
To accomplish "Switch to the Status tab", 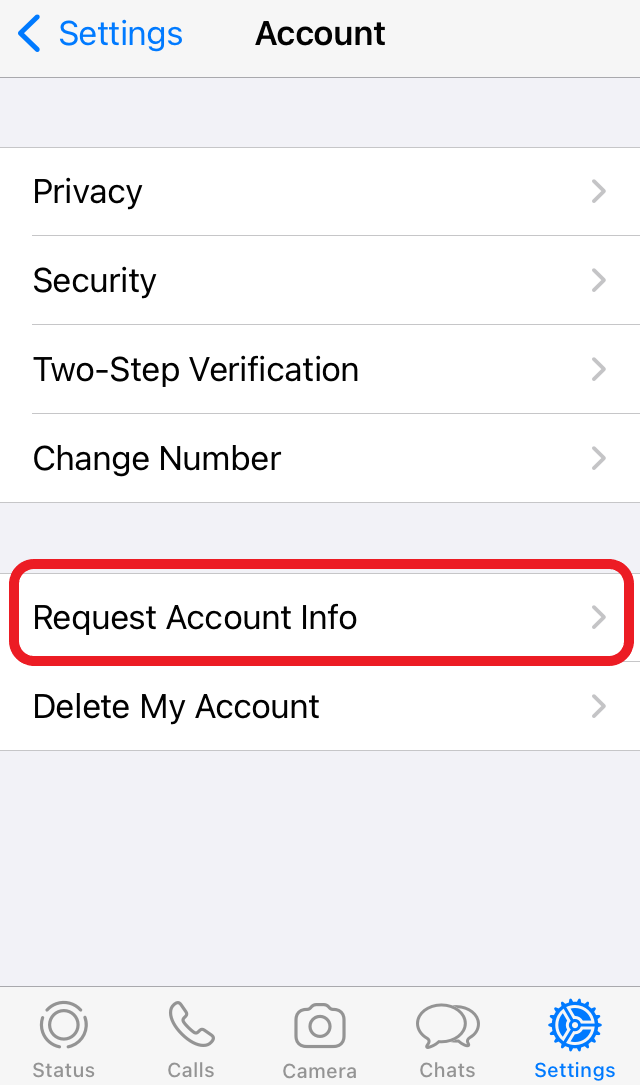I will [64, 1040].
